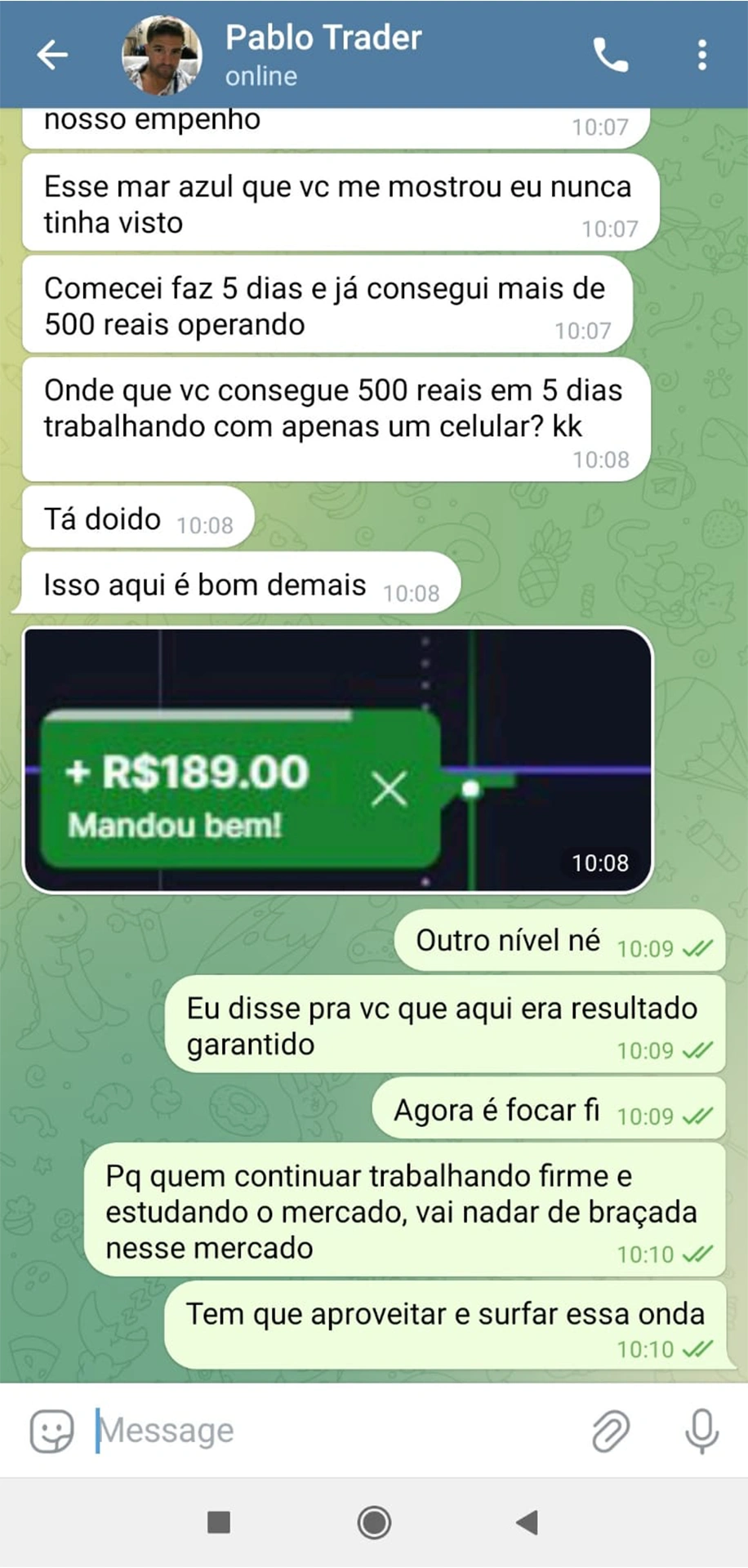Image resolution: width=748 pixels, height=1568 pixels.
Task: Open the emoji and sticker panel
Action: (x=51, y=1430)
